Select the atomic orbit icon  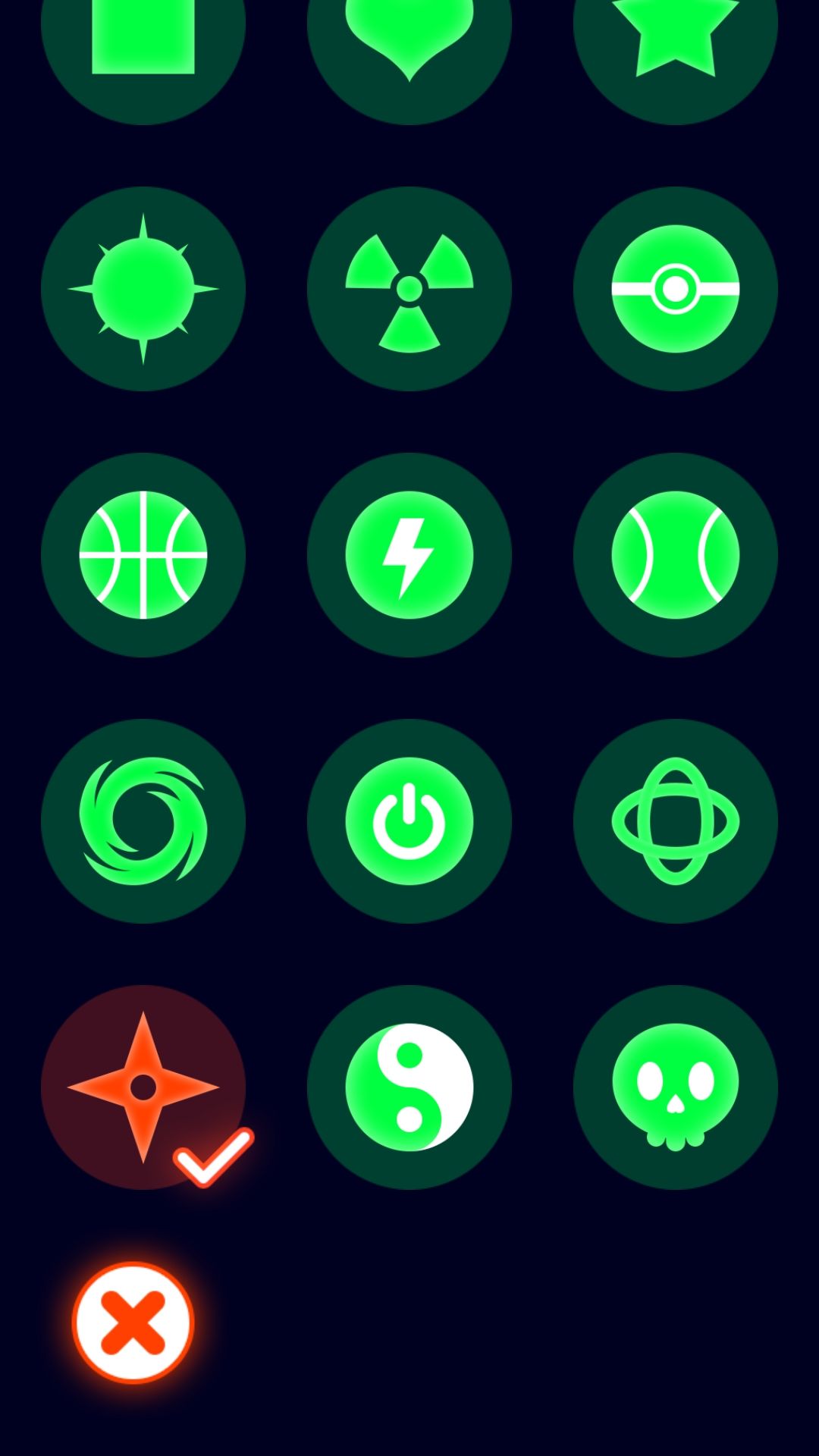coord(675,821)
